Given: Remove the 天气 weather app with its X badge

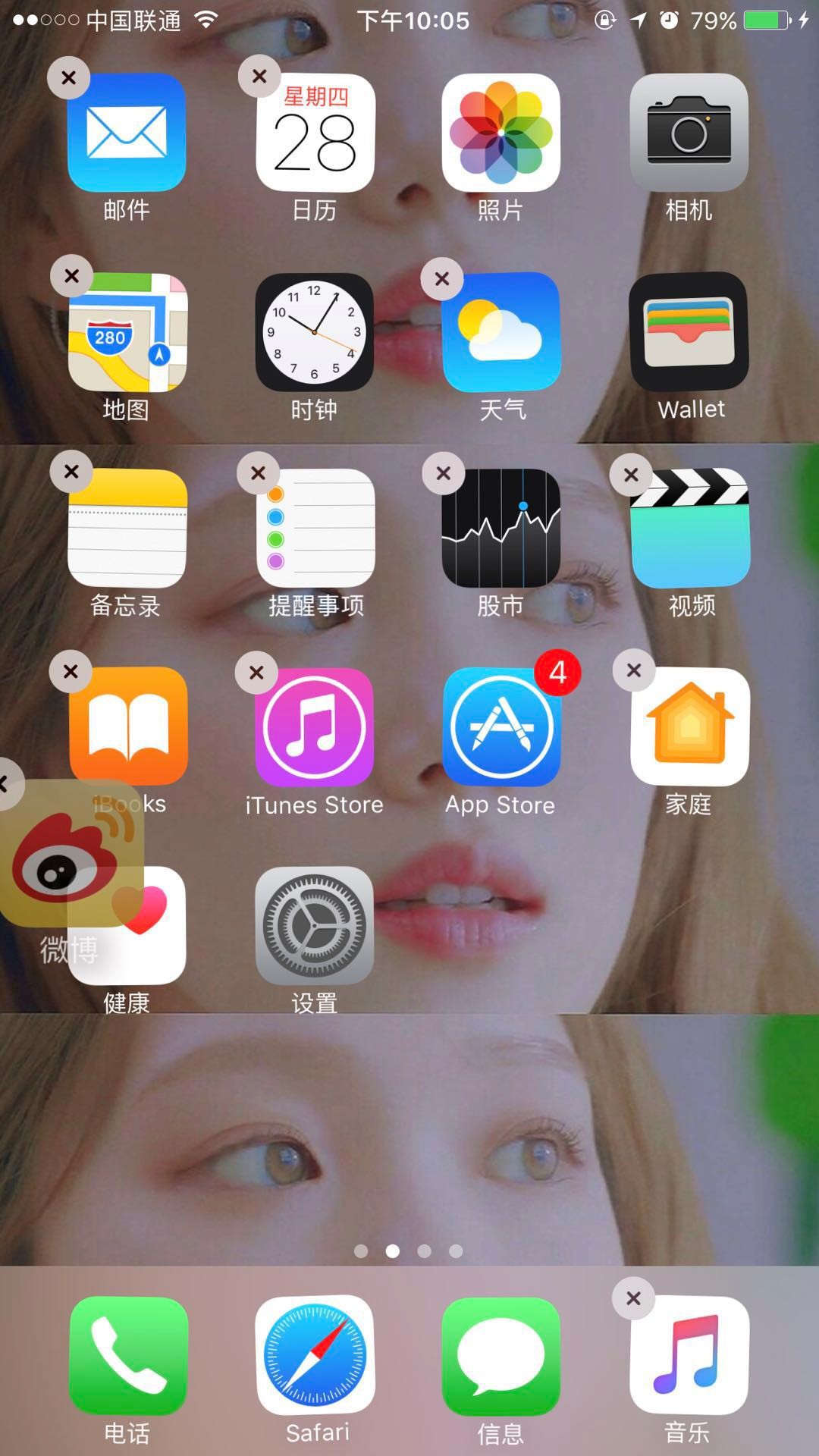Looking at the screenshot, I should pos(442,279).
